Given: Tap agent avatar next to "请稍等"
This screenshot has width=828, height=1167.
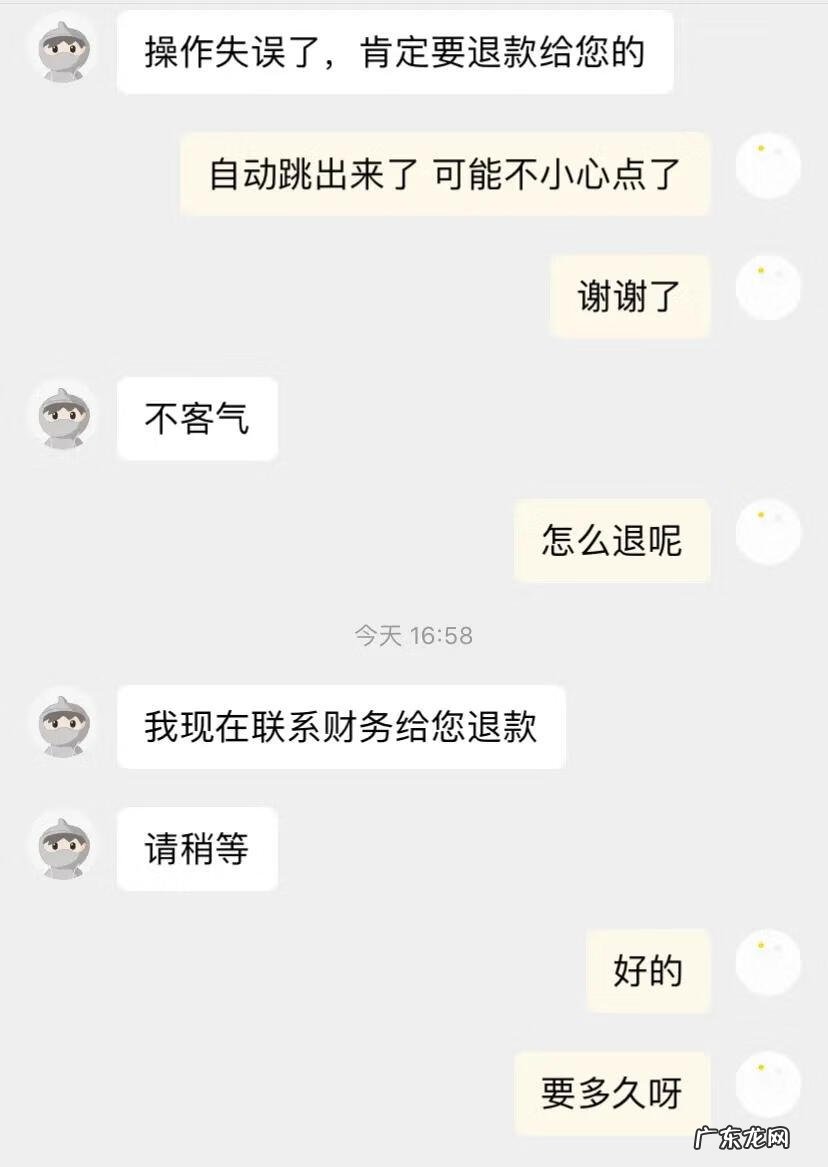Looking at the screenshot, I should pyautogui.click(x=65, y=847).
